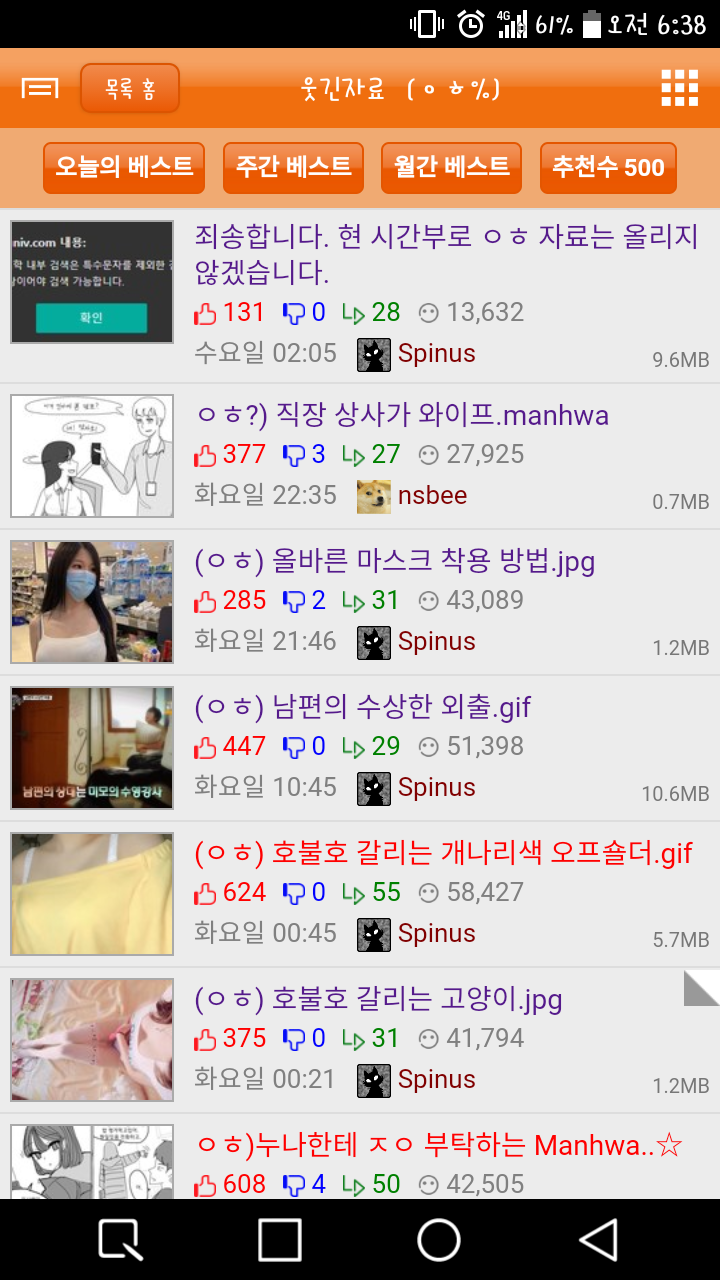Open the post 올바른 마스크 착용 방법.jpg

[395, 561]
